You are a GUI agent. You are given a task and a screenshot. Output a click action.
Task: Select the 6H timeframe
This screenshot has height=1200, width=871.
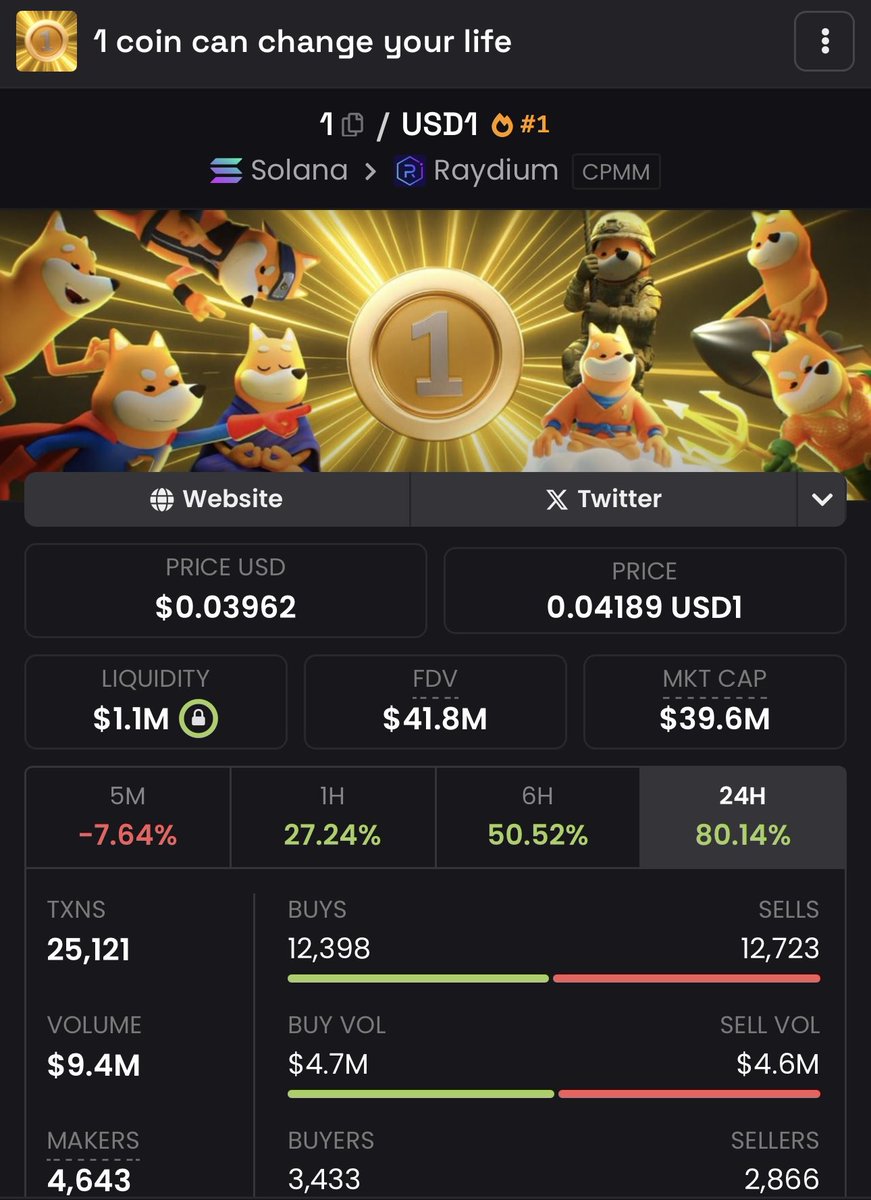[x=537, y=817]
